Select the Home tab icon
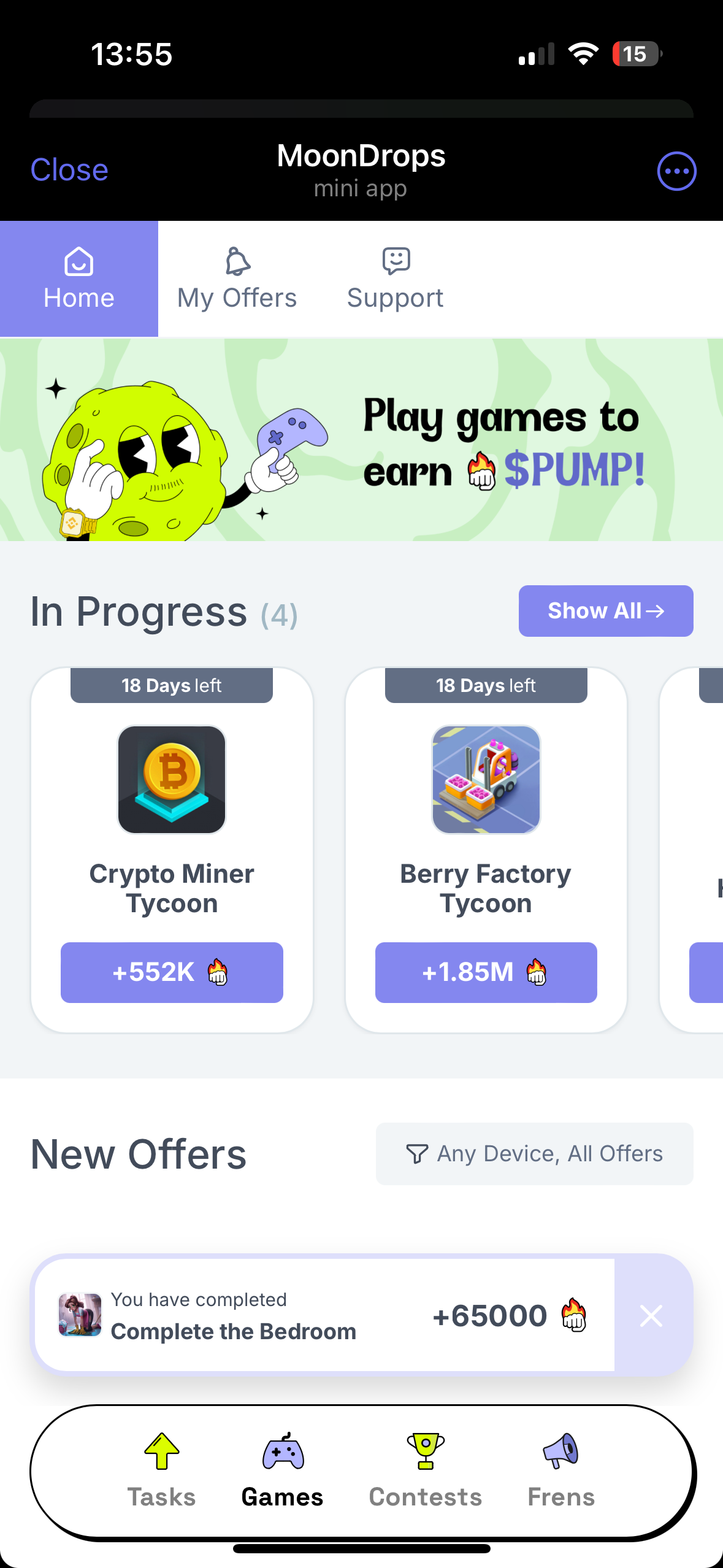 78,261
